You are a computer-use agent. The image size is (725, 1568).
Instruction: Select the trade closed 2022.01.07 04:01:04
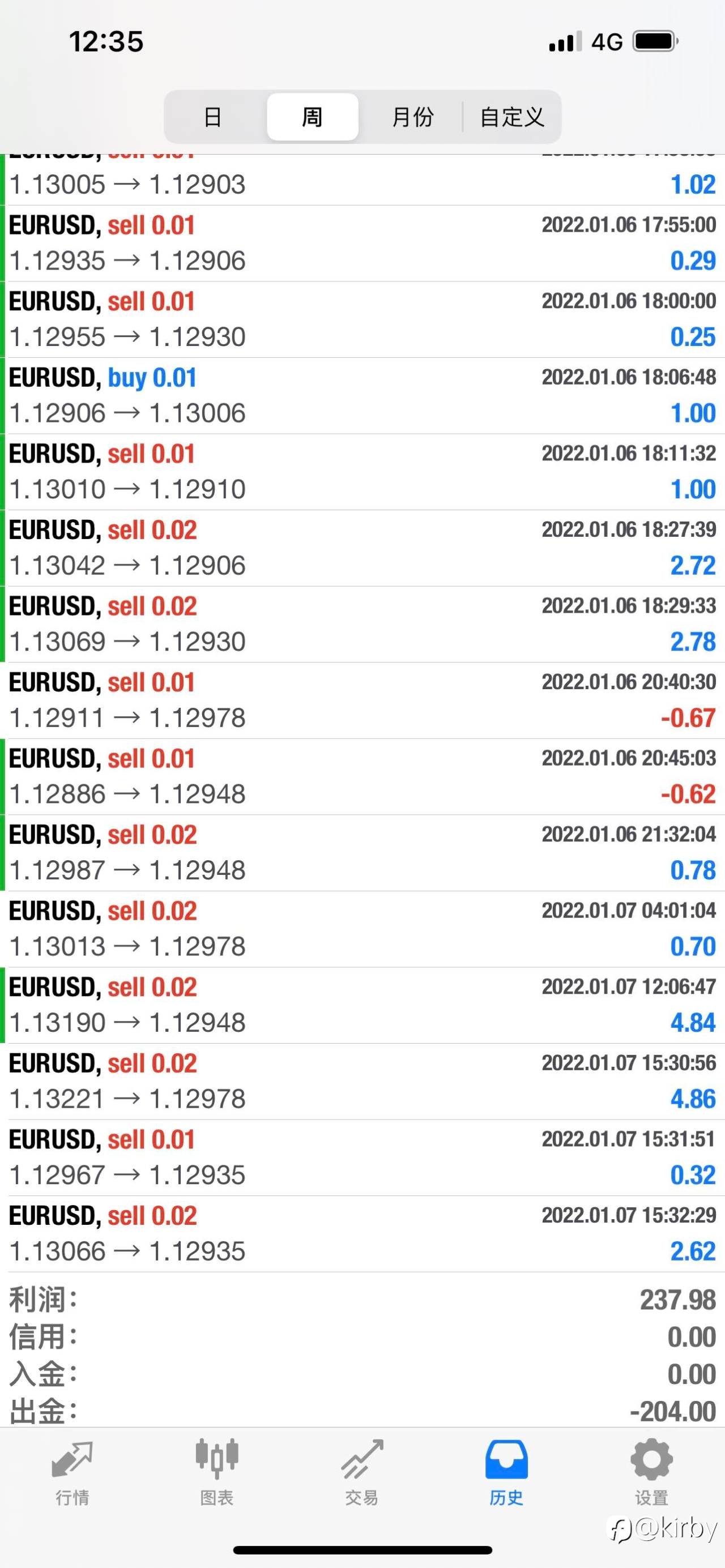tap(362, 929)
